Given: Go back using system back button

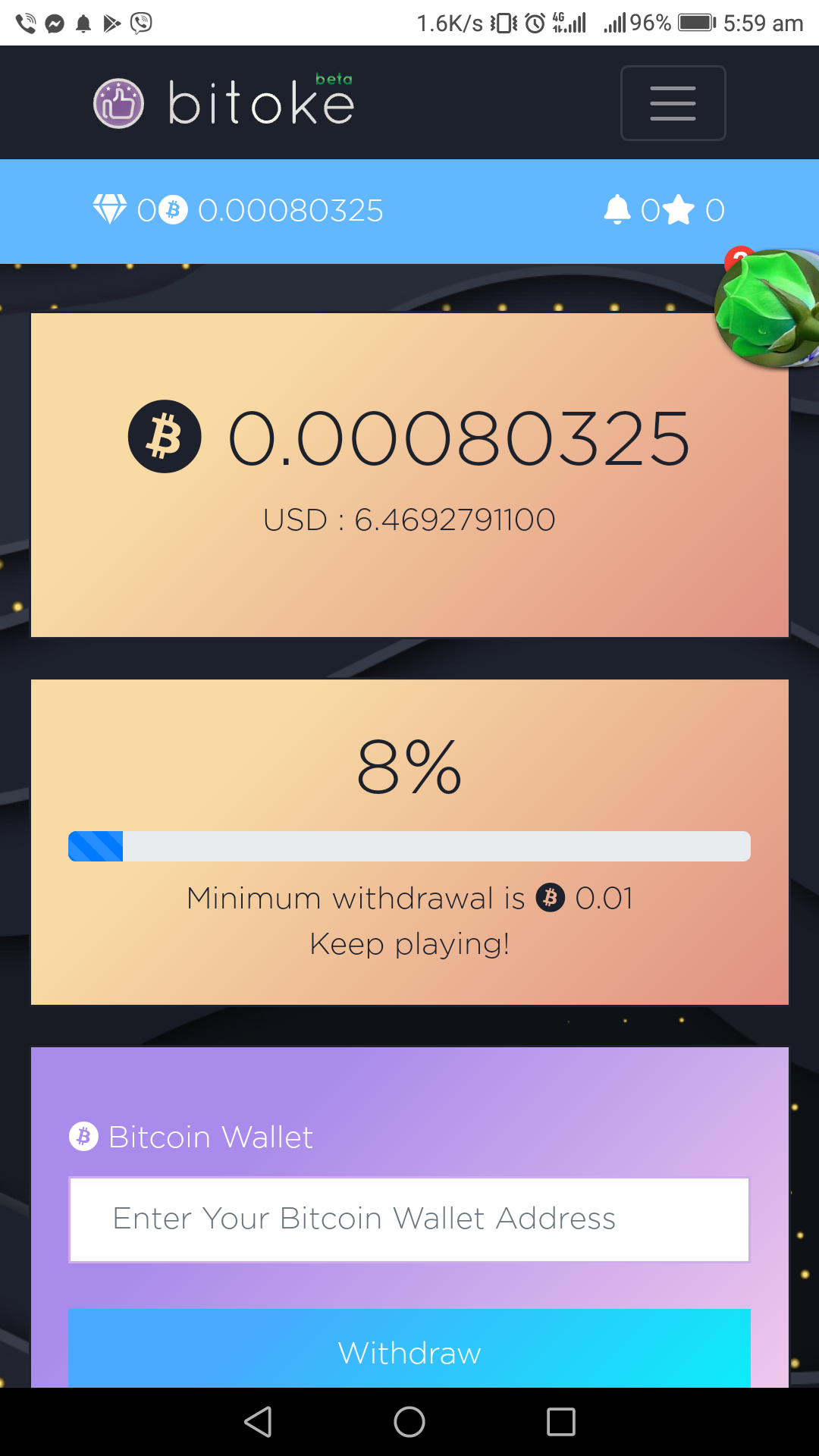Looking at the screenshot, I should [258, 1422].
